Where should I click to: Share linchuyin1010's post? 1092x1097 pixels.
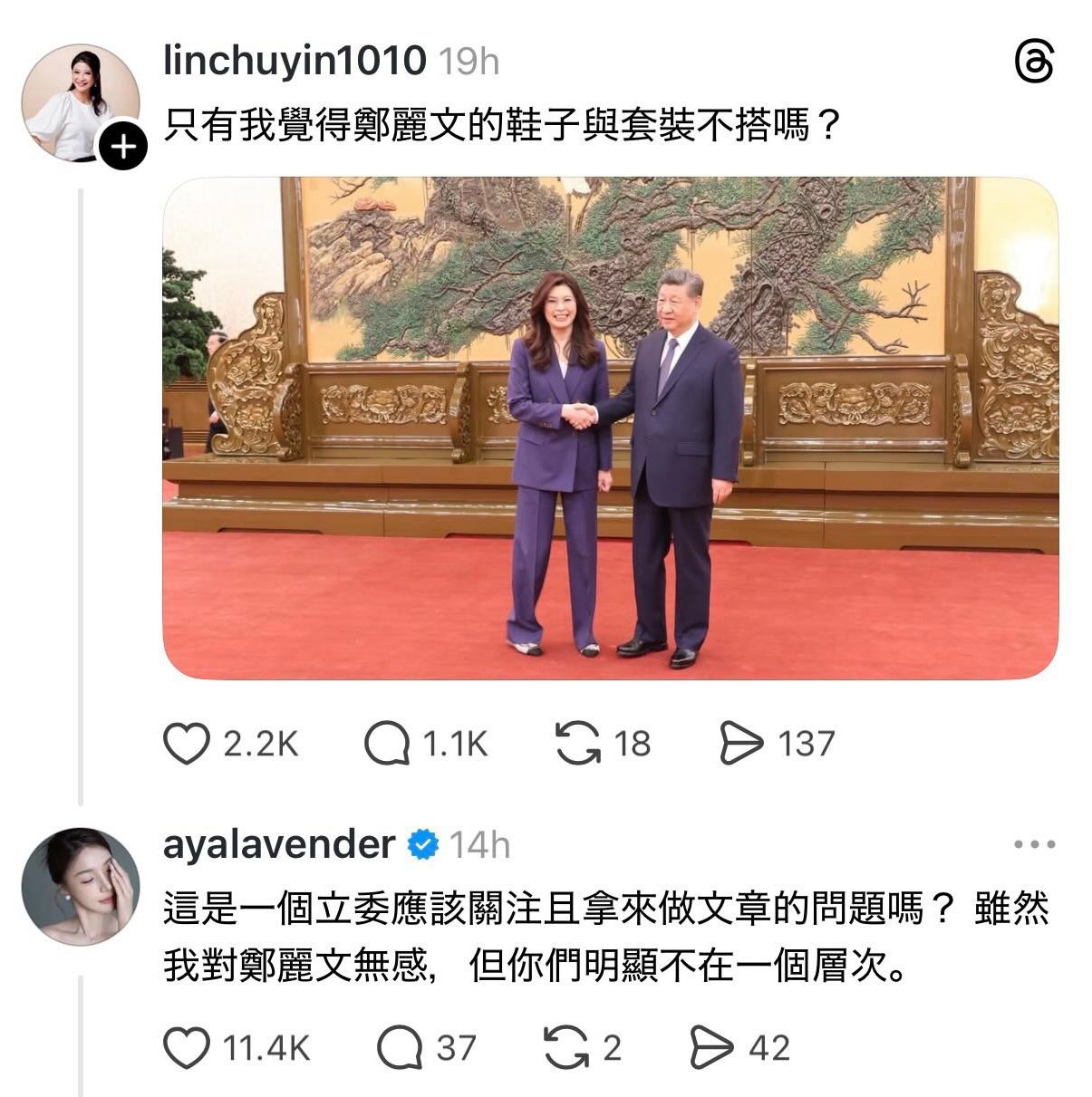pos(740,744)
